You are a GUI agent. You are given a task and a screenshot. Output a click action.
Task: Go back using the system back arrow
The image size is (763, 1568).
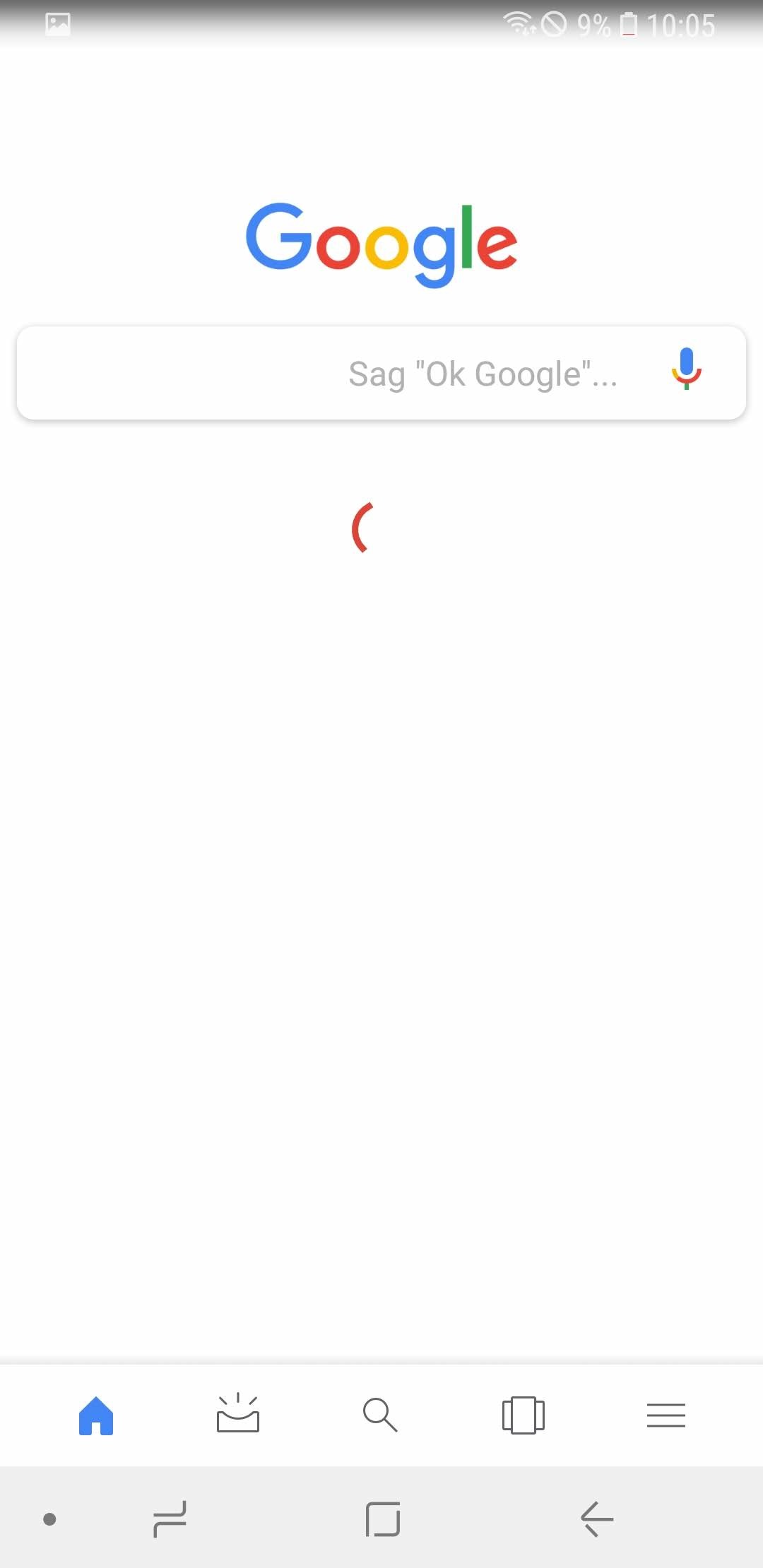coord(597,1519)
